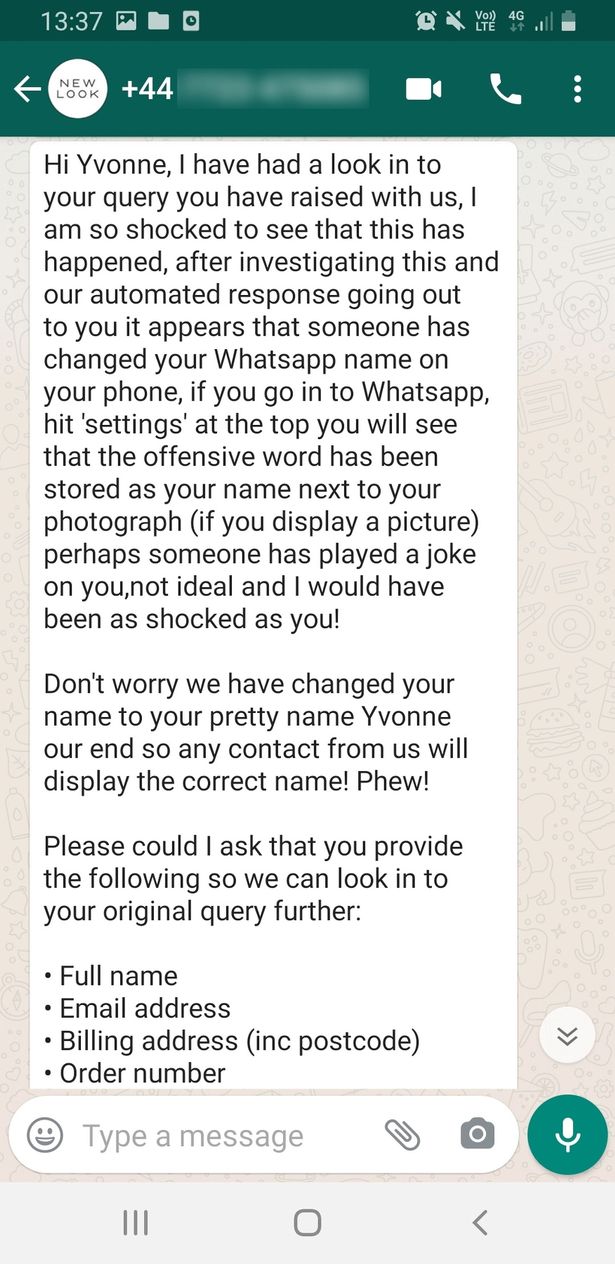Tap the microphone to record voice message
This screenshot has width=615, height=1264.
point(567,1134)
